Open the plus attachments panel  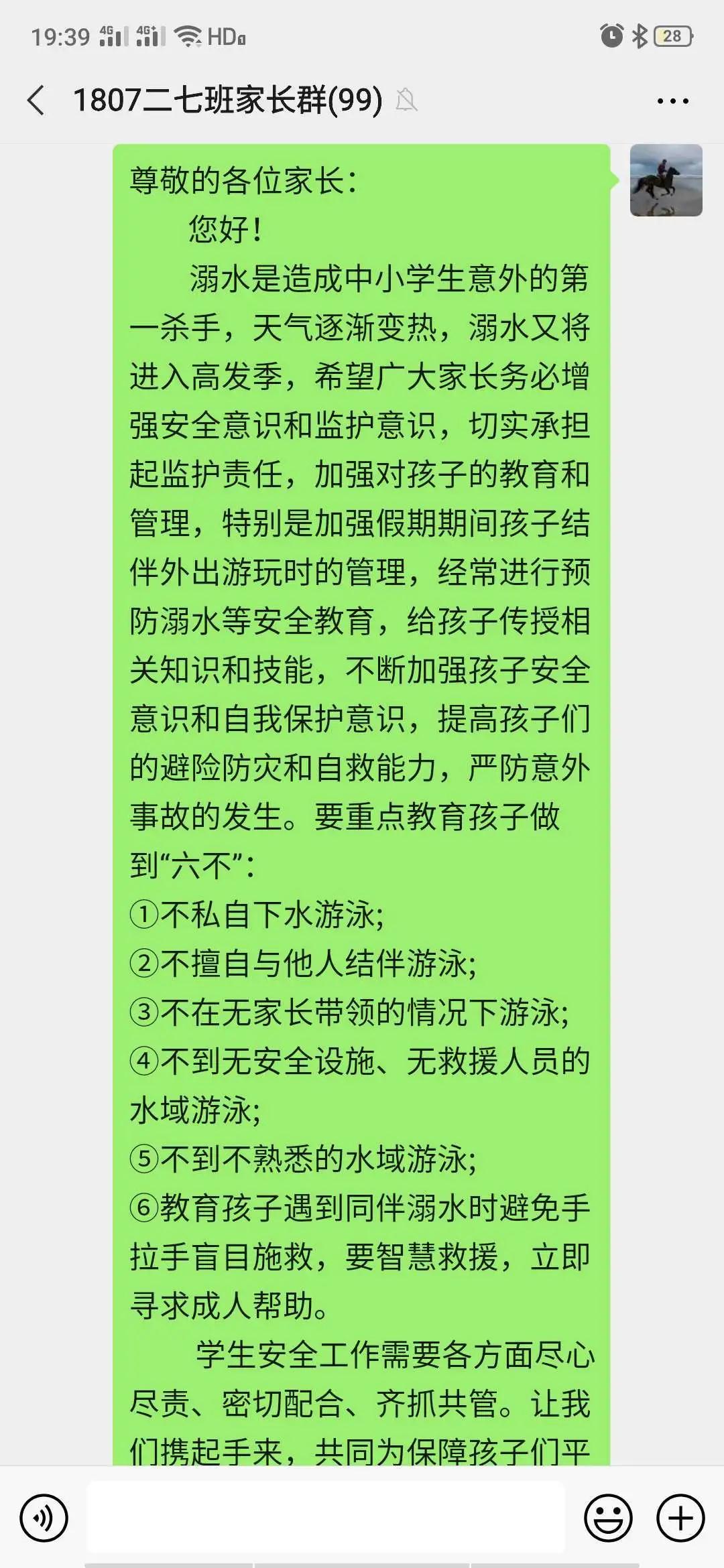680,1518
